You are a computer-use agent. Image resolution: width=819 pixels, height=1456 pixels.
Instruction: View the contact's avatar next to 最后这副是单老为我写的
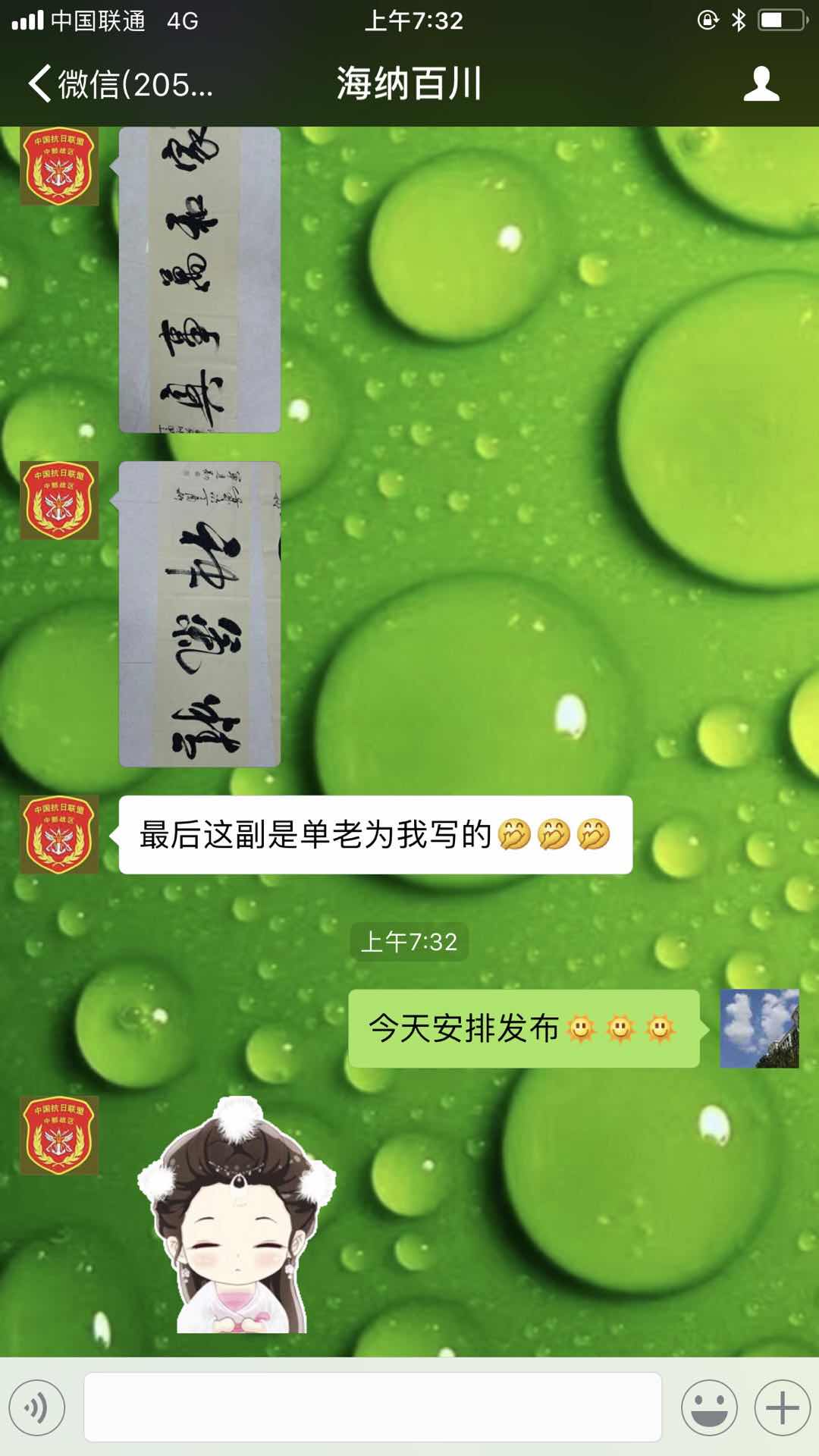(x=59, y=834)
